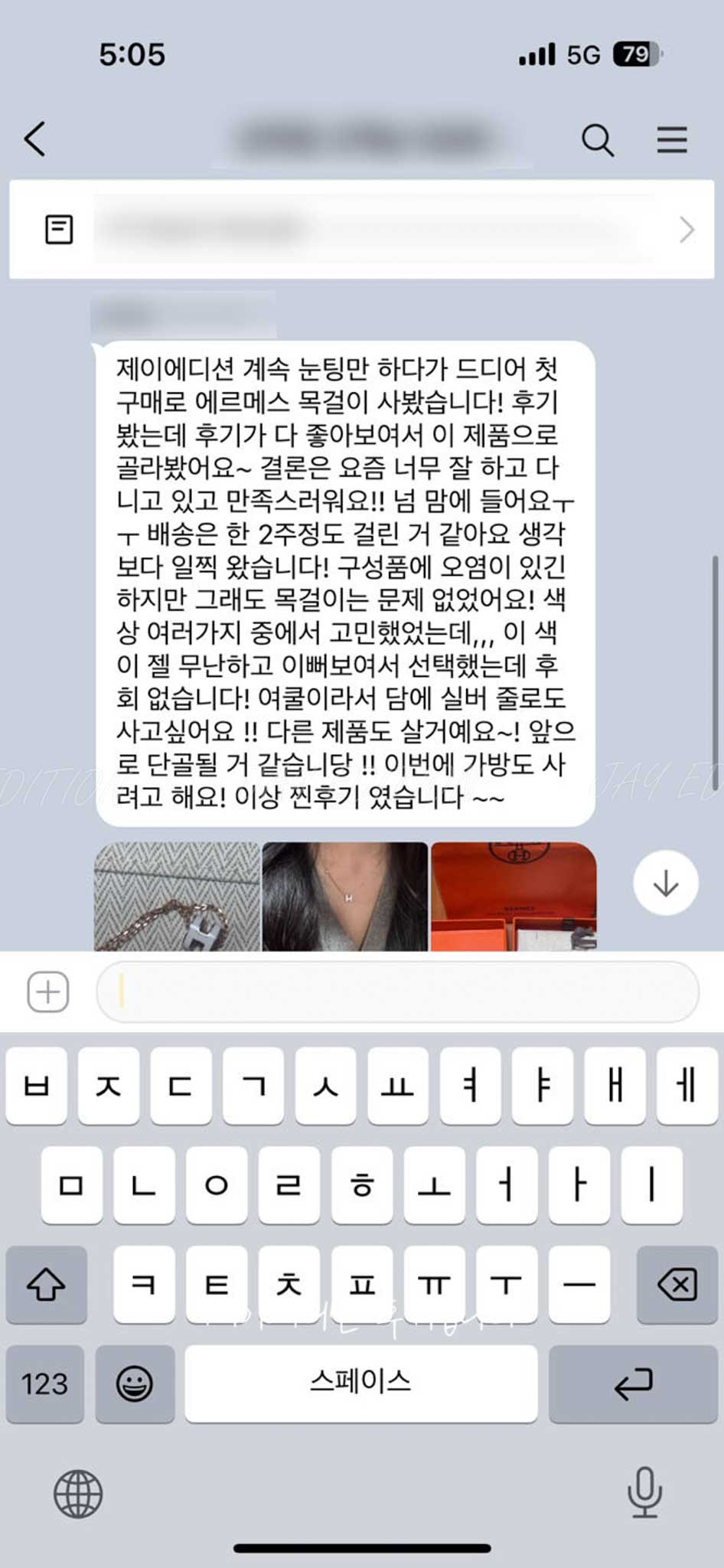
Task: Start voice dictation with microphone
Action: coord(644,1491)
